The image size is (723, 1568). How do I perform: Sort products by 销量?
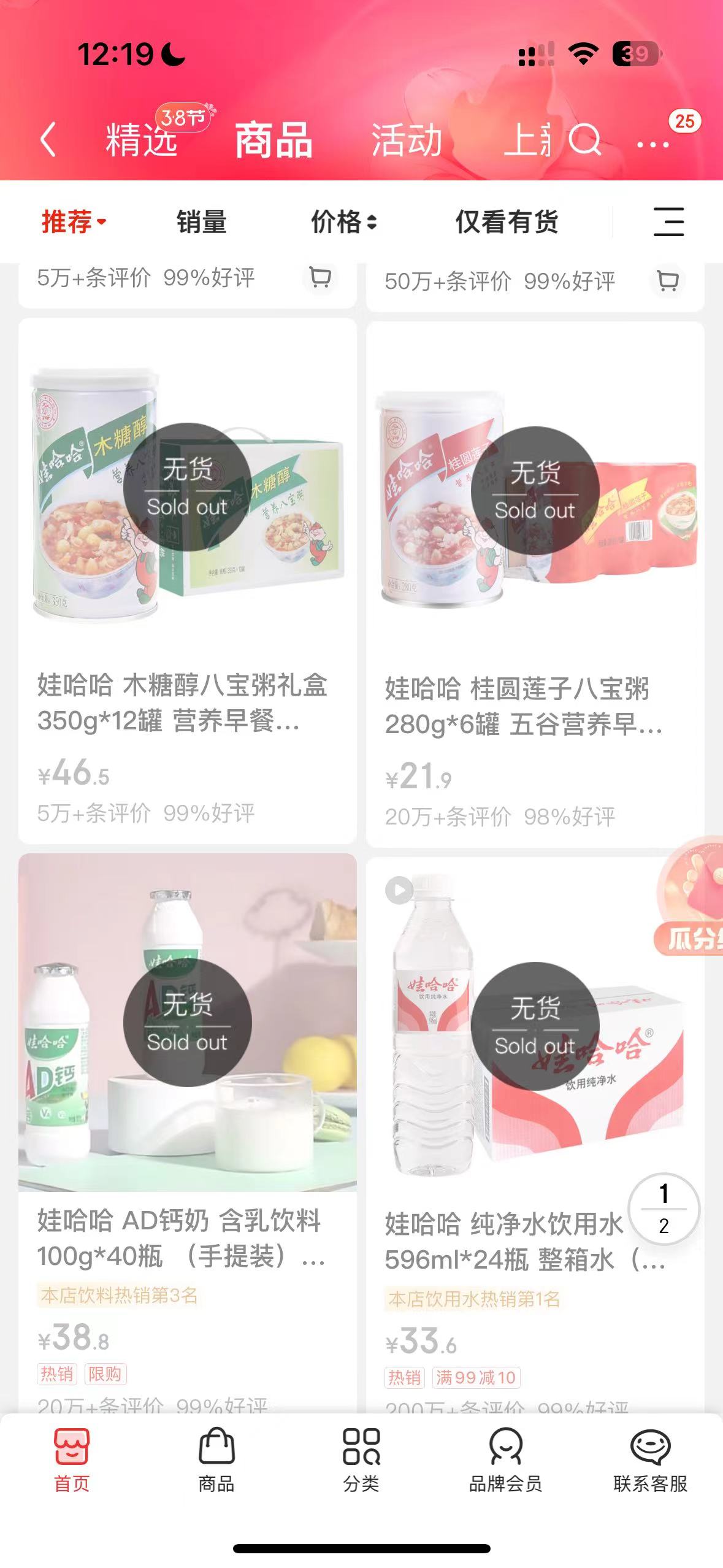202,221
